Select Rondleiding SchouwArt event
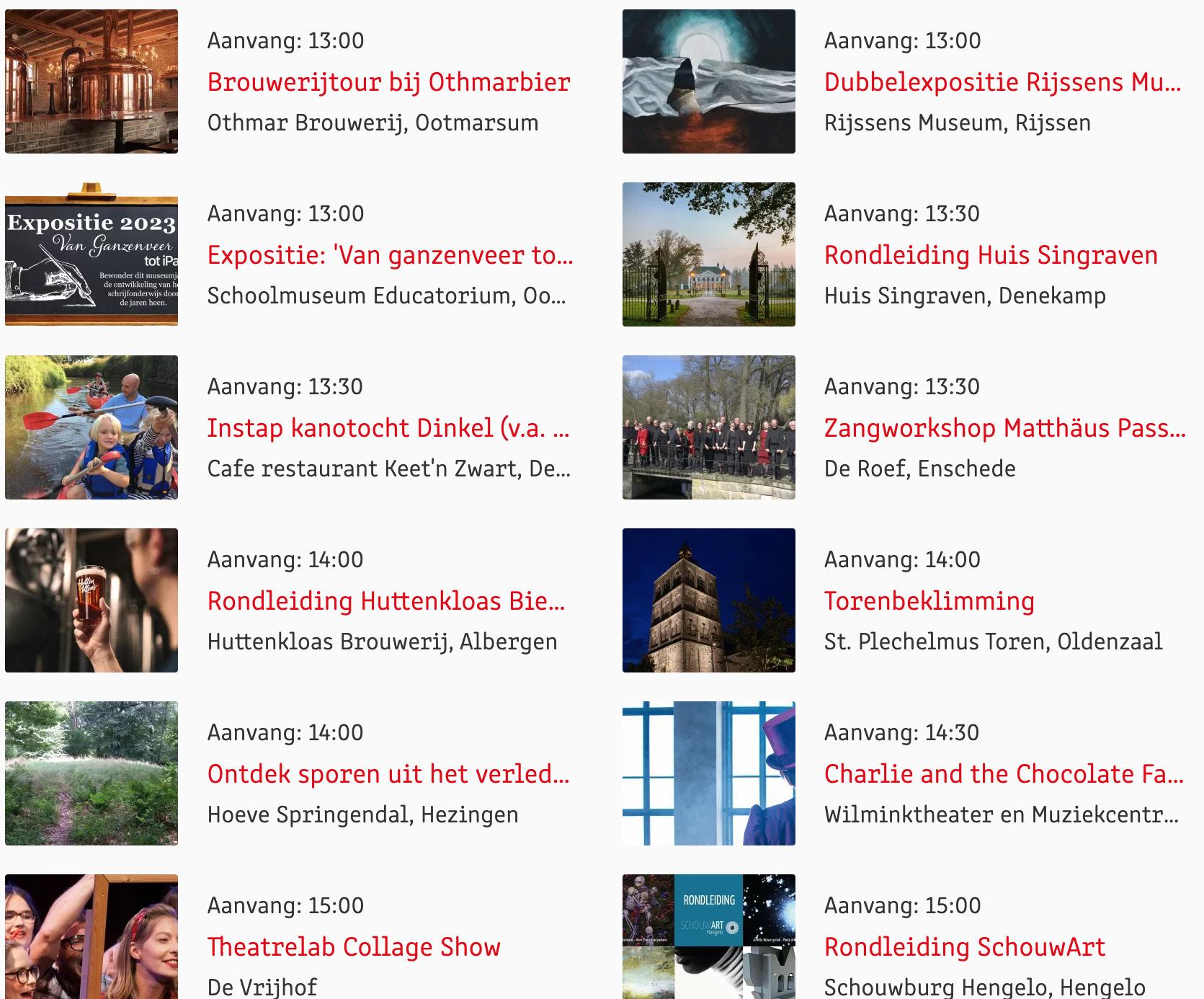The image size is (1204, 999). pyautogui.click(x=964, y=947)
